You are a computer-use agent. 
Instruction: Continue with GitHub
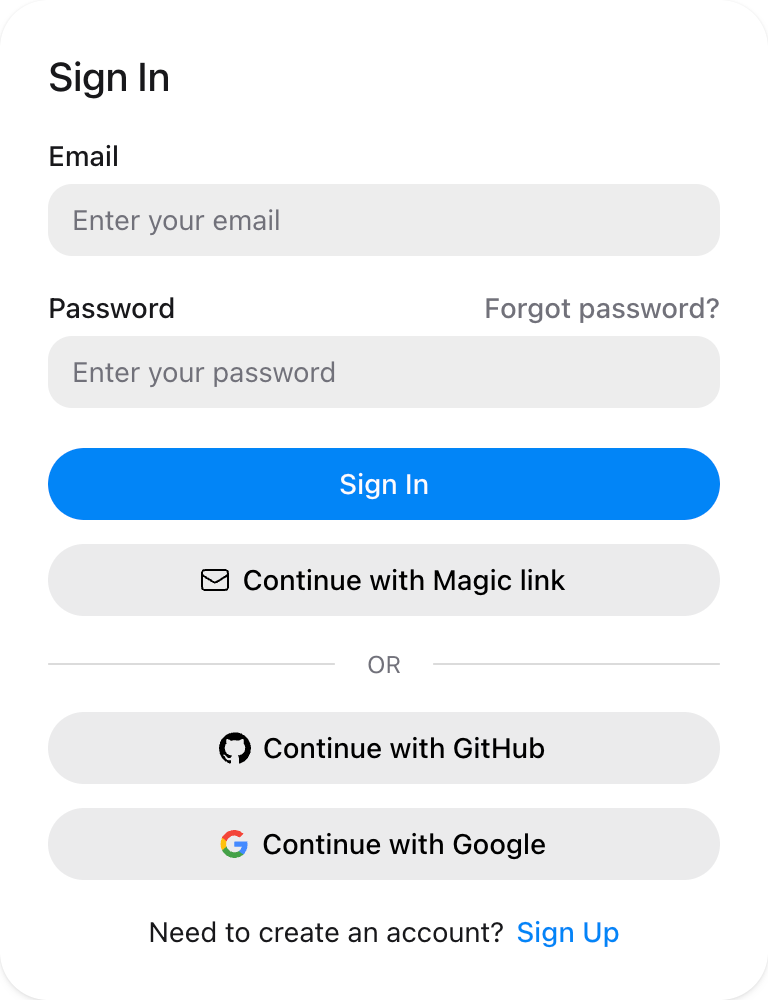coord(384,748)
